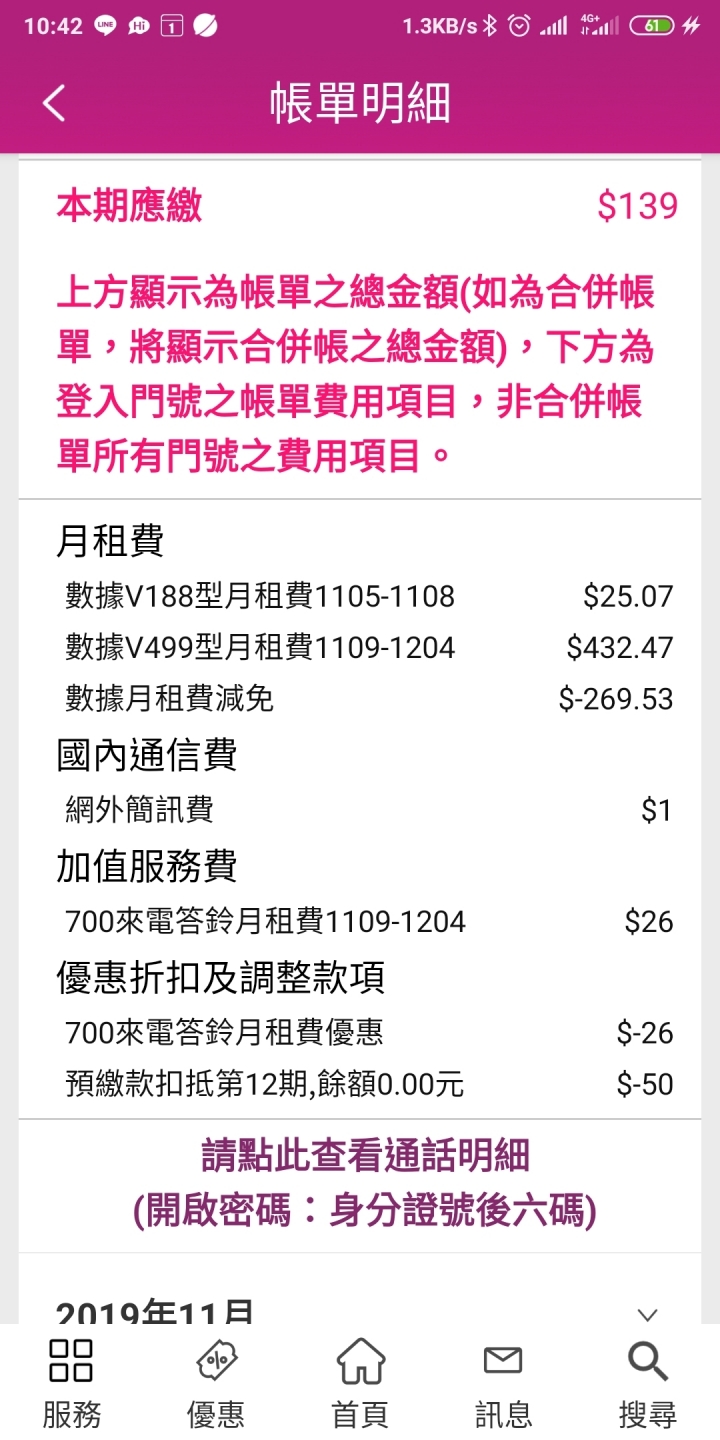
Task: Select the 搜尋 search tab
Action: 648,1384
